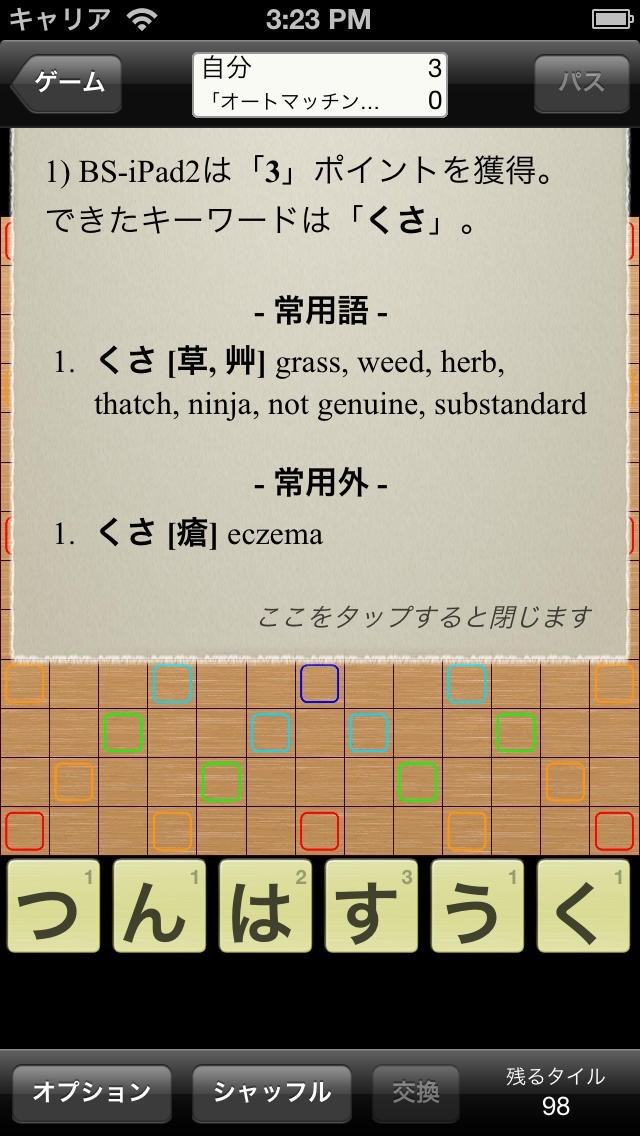This screenshot has height=1136, width=640.
Task: Pick the は tile worth 2 points
Action: (x=265, y=906)
